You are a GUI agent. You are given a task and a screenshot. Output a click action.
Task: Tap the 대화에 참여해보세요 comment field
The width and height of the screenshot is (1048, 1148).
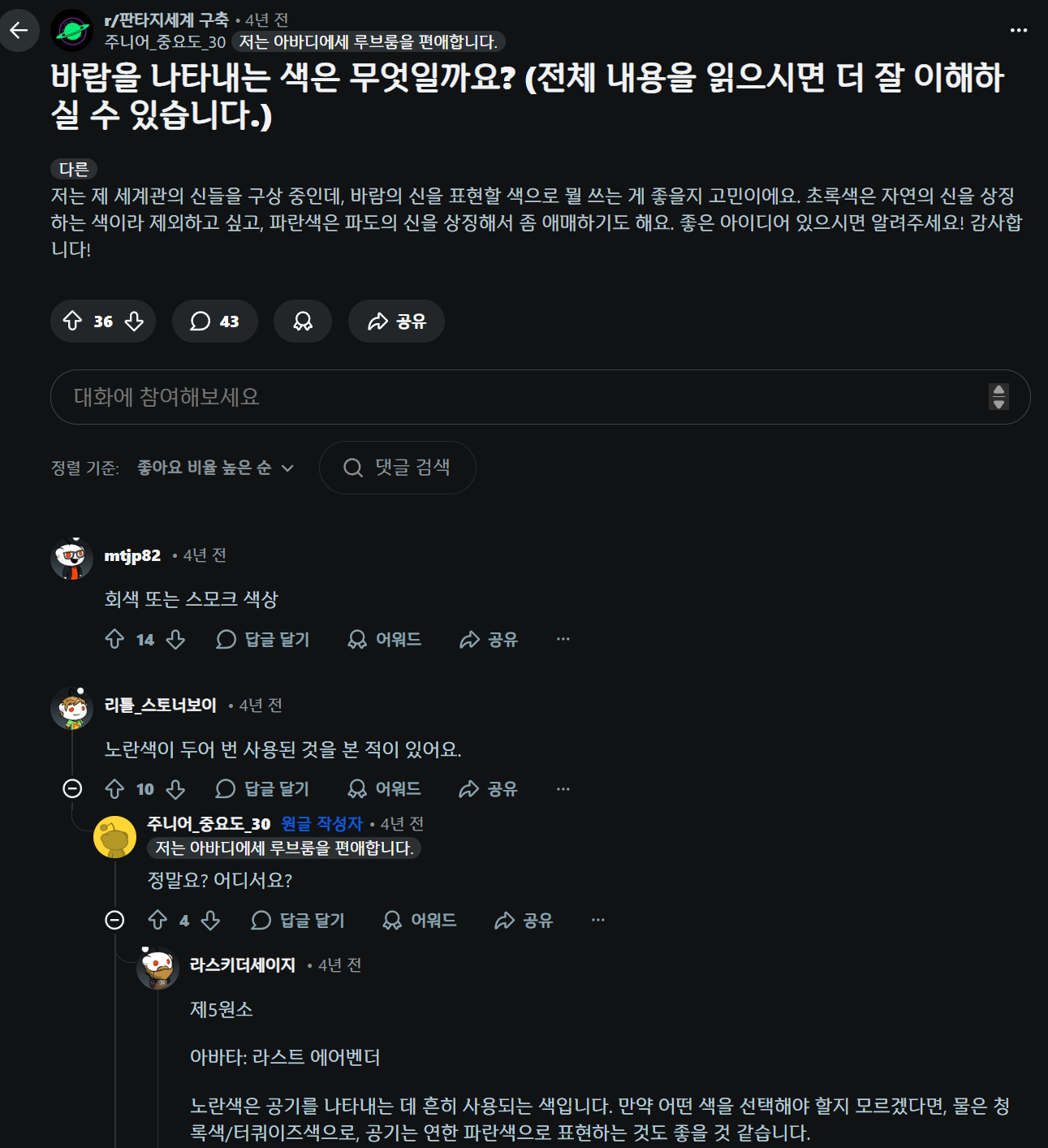pyautogui.click(x=520, y=397)
